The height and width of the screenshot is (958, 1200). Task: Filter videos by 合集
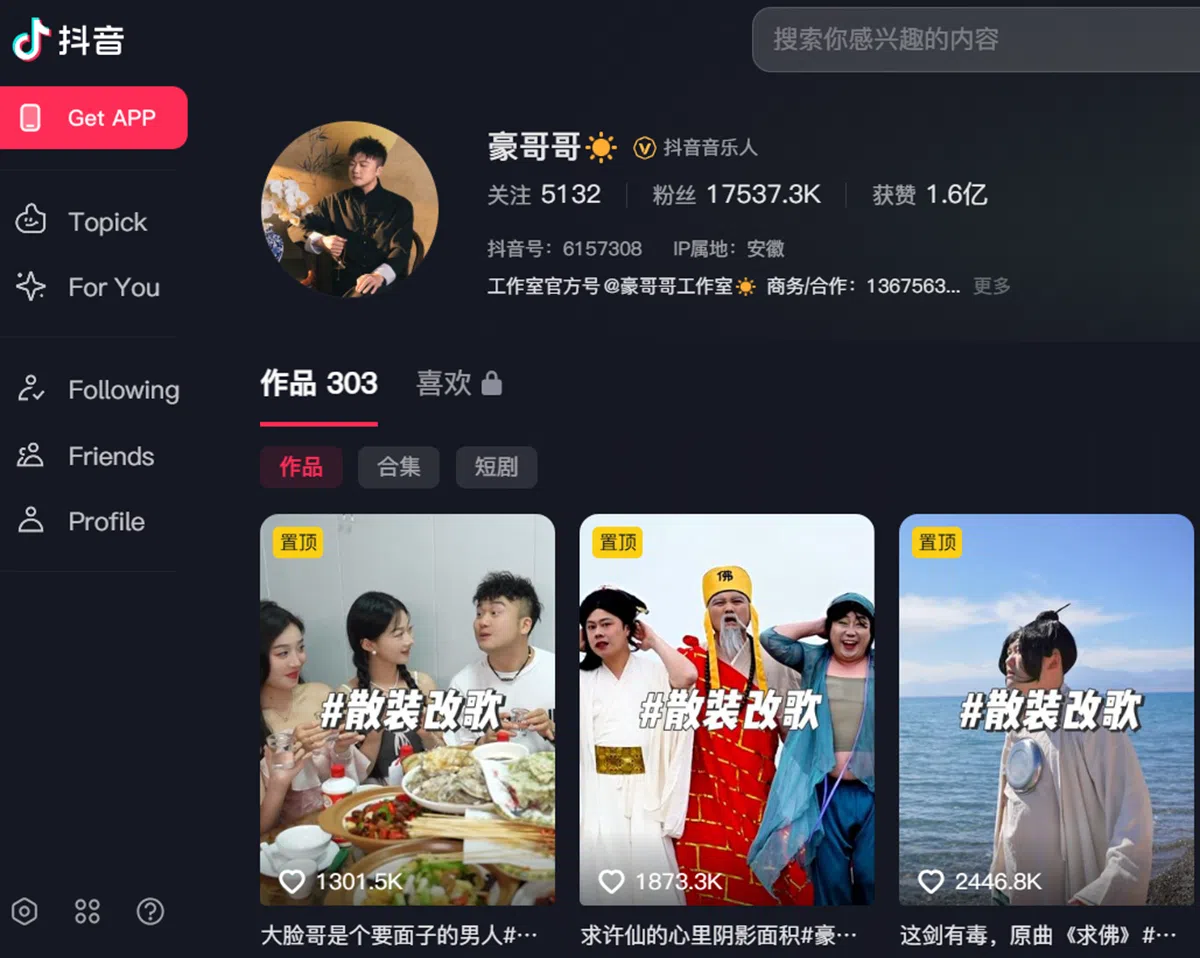(x=398, y=467)
